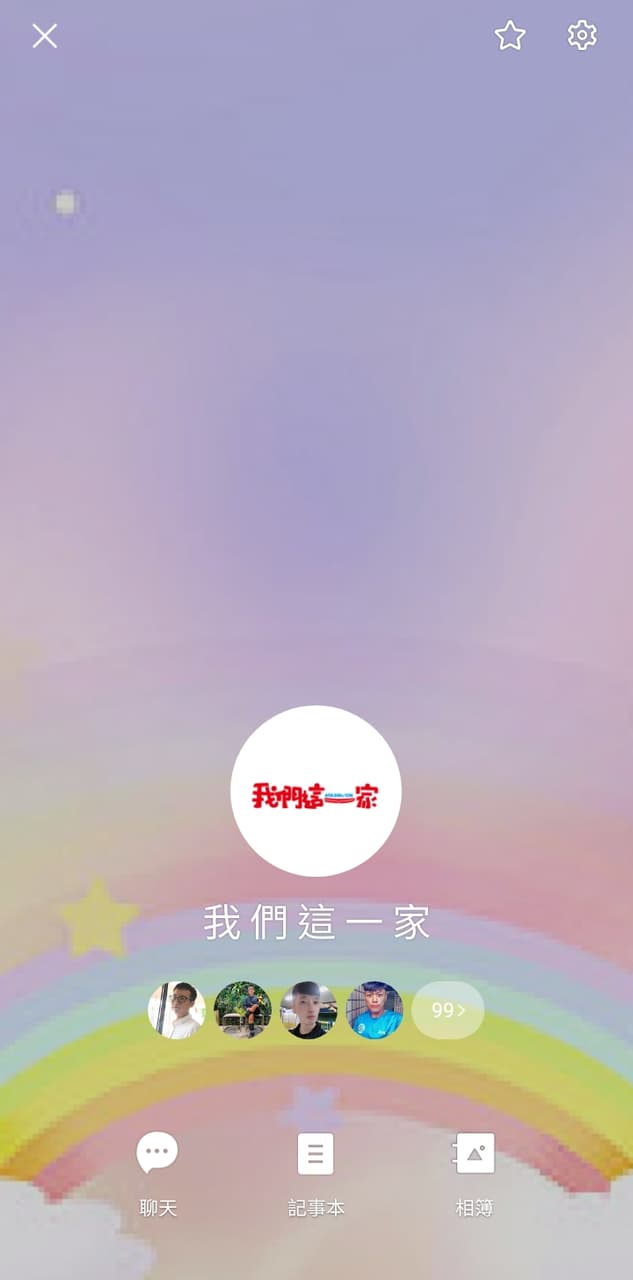Open the 聊天 chat
Viewport: 633px width, 1280px height.
pos(158,1174)
